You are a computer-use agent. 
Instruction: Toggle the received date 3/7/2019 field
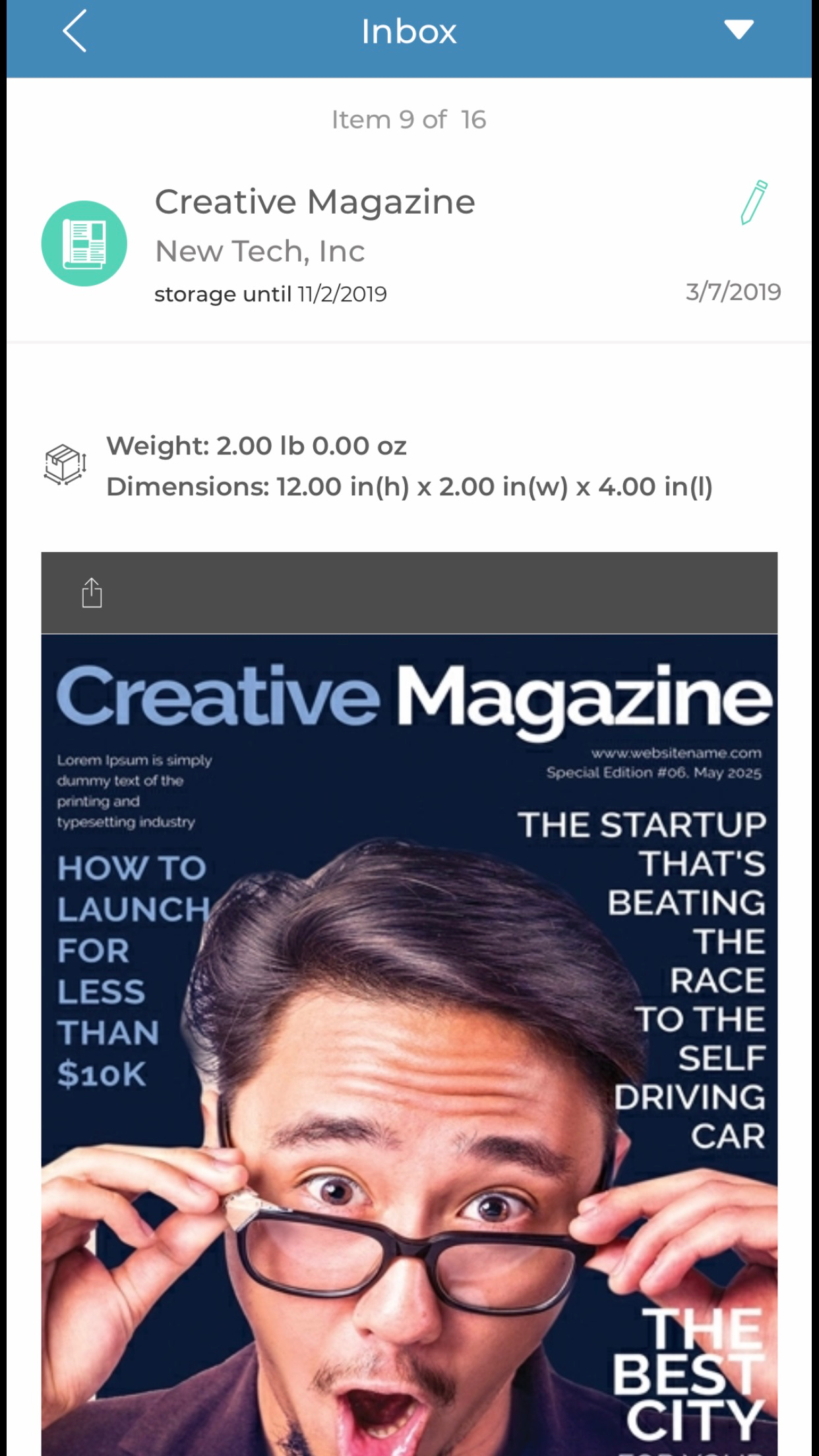pos(733,291)
